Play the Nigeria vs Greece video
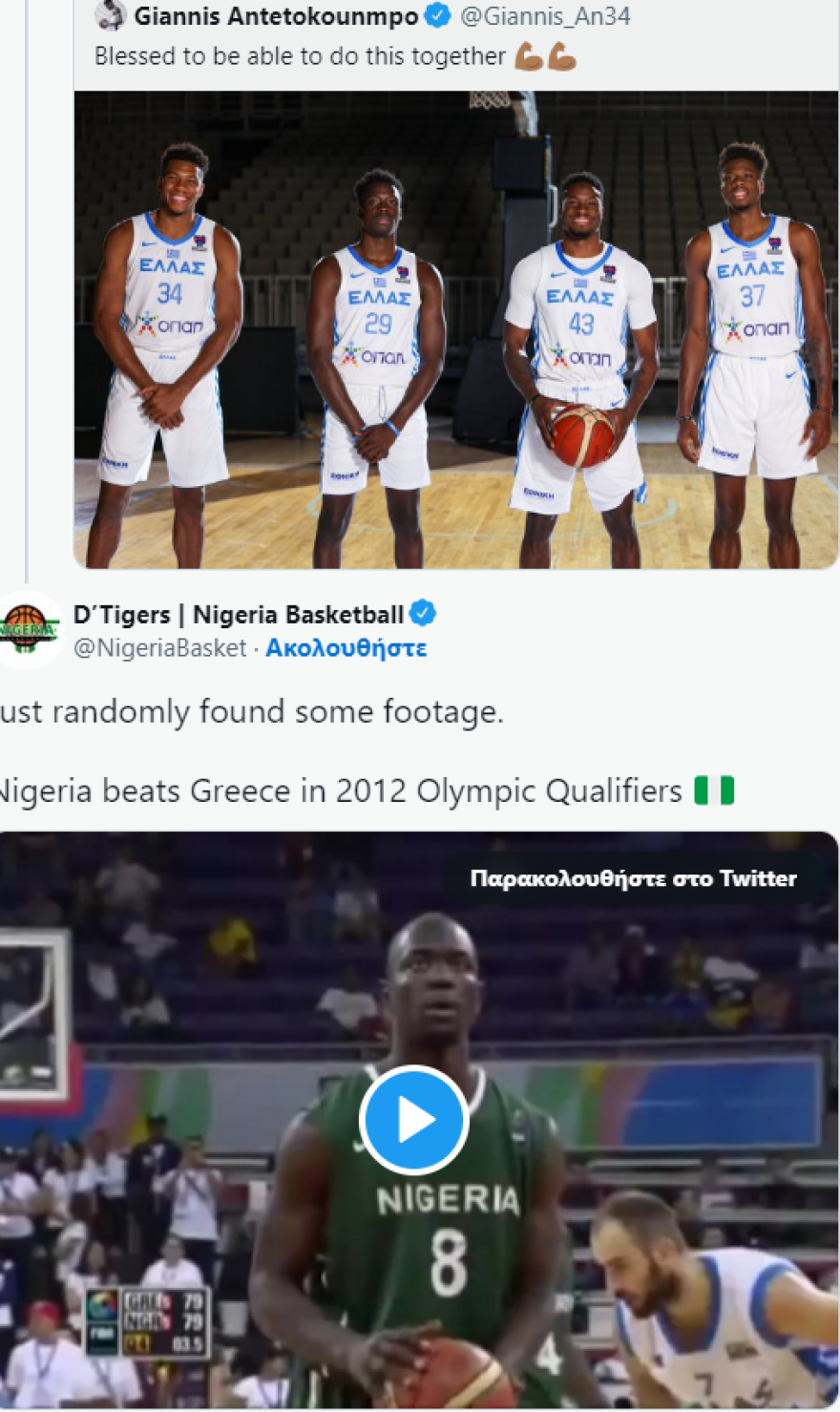 [x=413, y=1120]
